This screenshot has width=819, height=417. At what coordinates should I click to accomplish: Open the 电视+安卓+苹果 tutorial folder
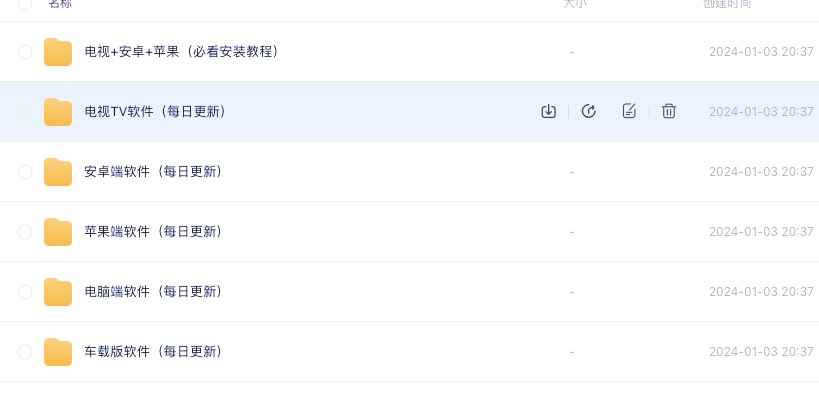point(181,51)
